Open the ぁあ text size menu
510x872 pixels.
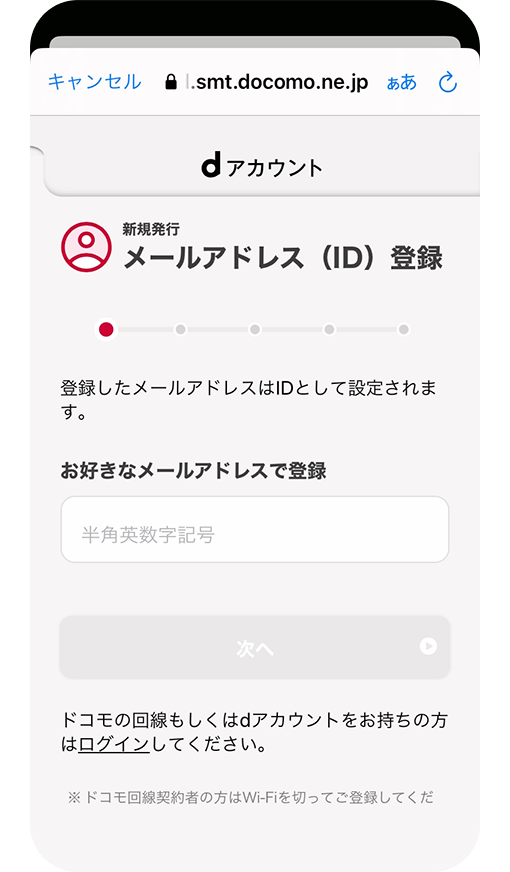tap(402, 82)
